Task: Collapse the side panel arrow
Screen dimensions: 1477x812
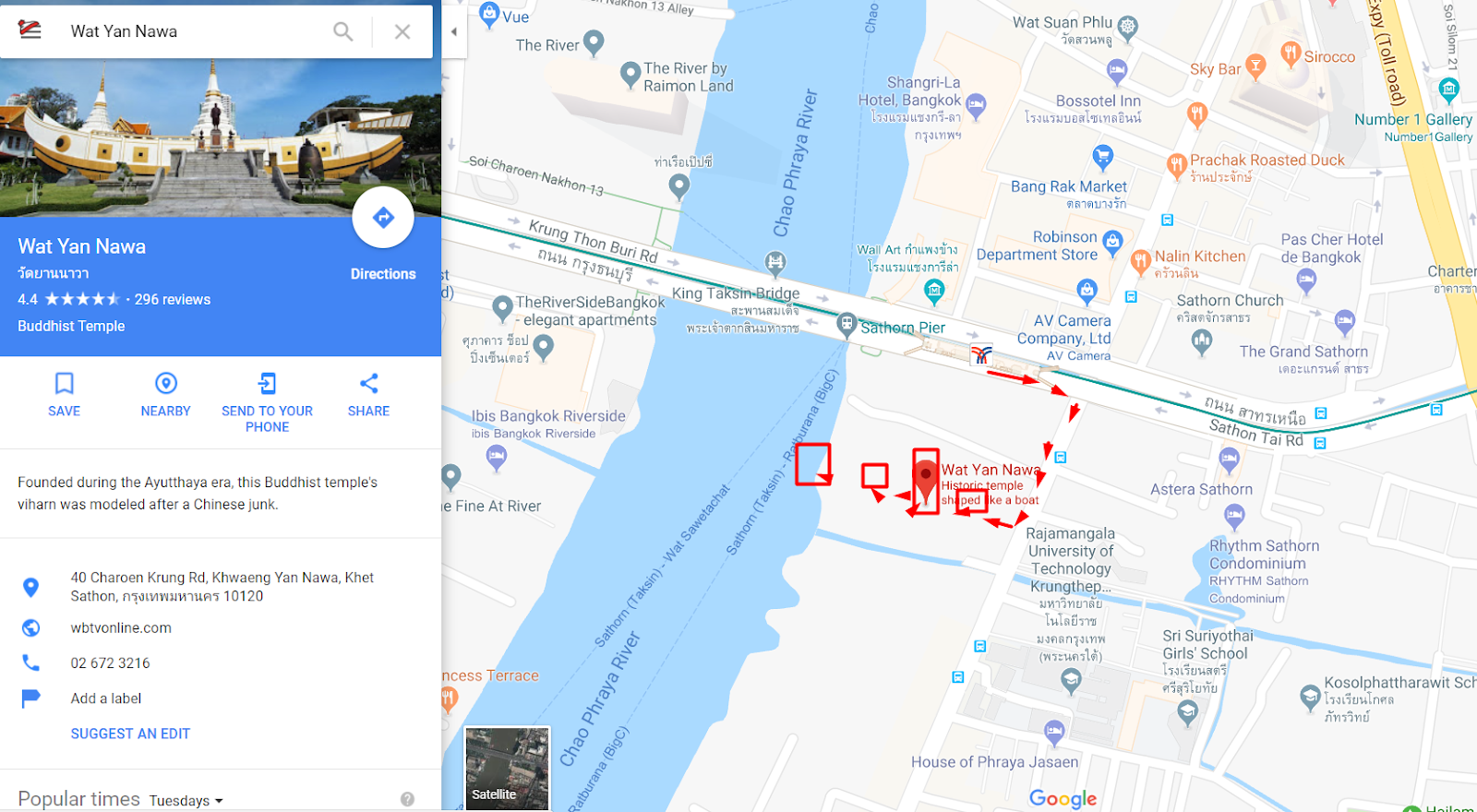Action: 453,31
